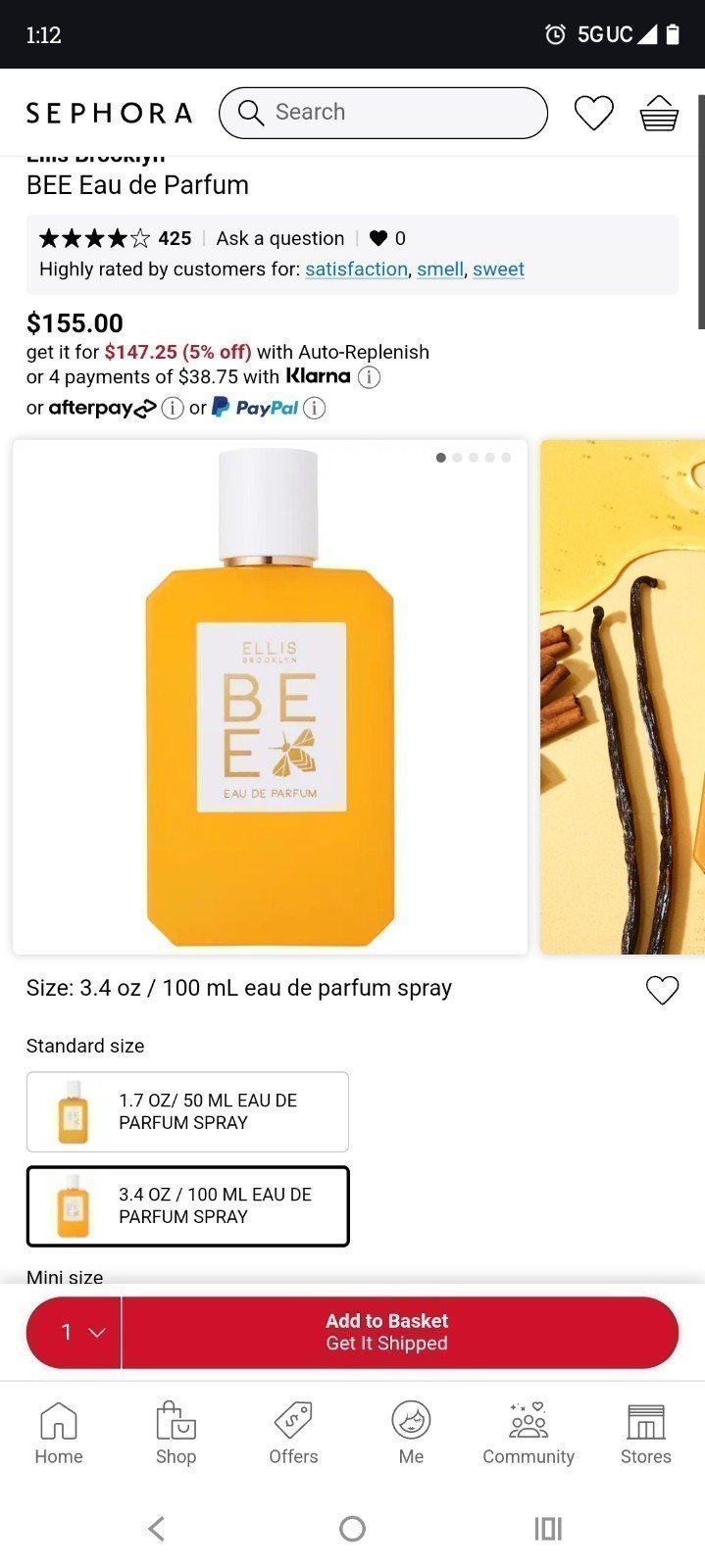Tap Ask a question

click(280, 238)
